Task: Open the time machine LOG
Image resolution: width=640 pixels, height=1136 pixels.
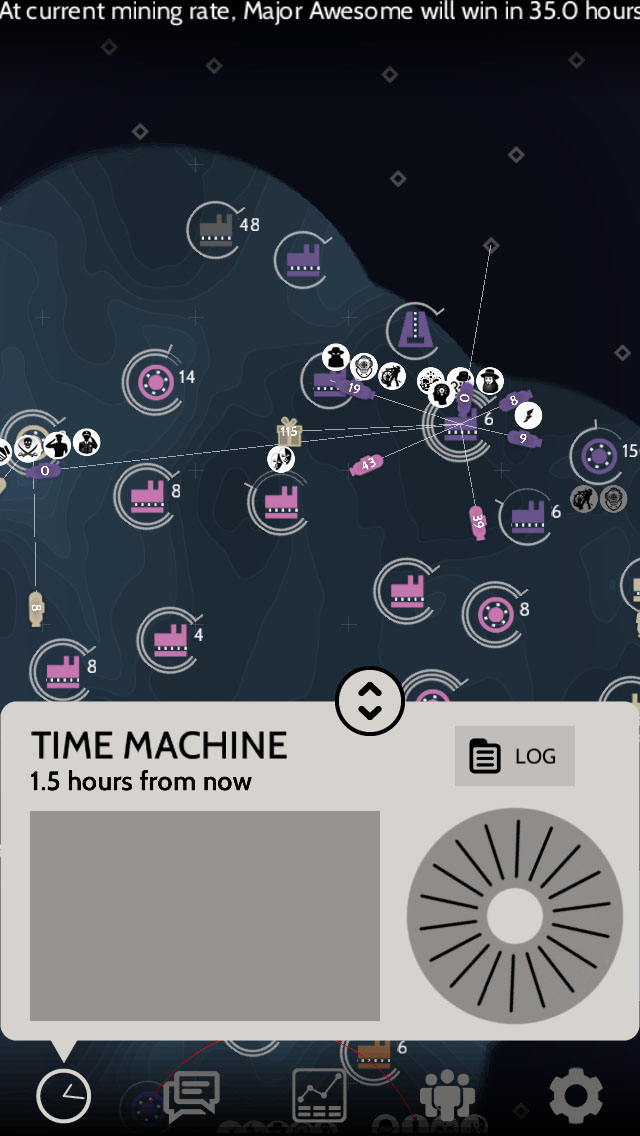Action: 514,756
